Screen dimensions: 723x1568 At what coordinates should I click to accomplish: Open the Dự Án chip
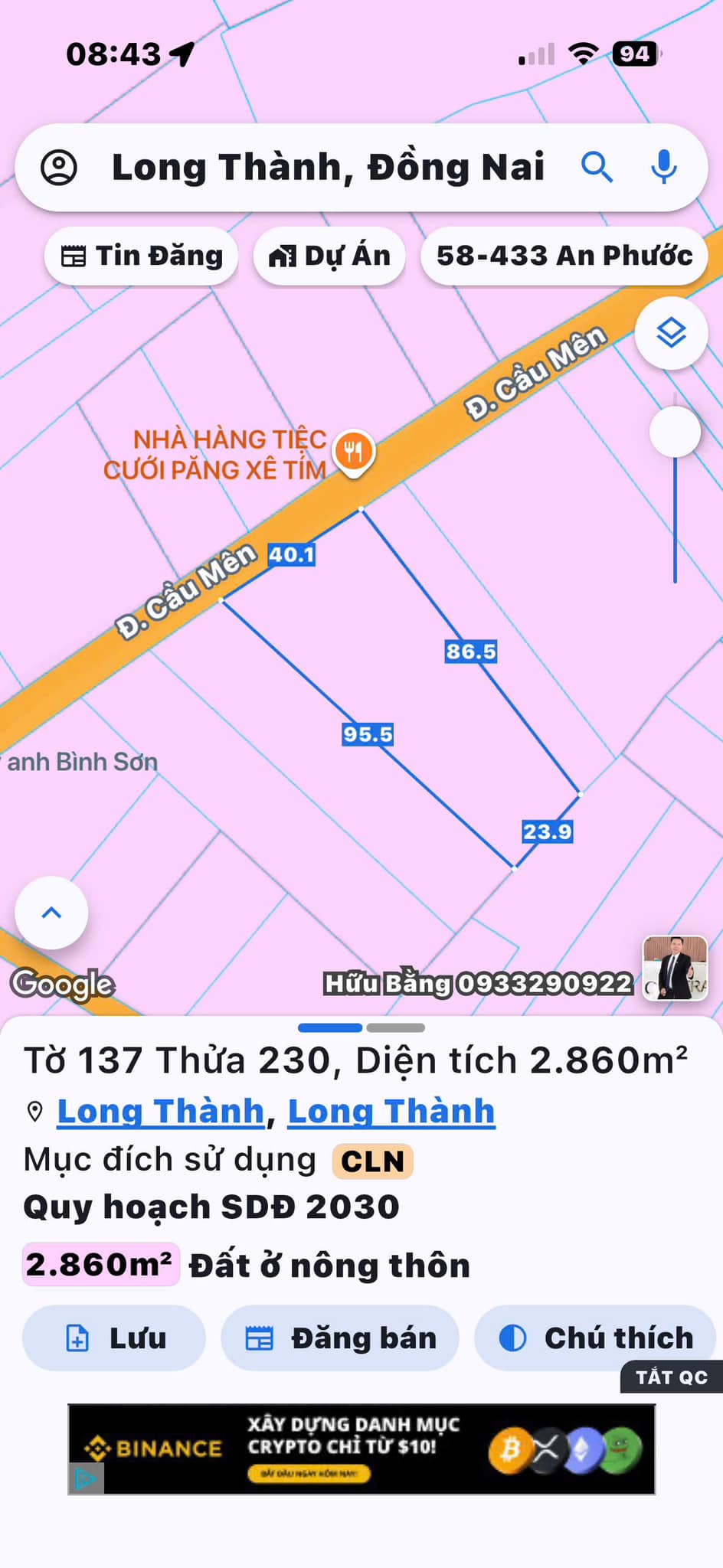pyautogui.click(x=329, y=256)
